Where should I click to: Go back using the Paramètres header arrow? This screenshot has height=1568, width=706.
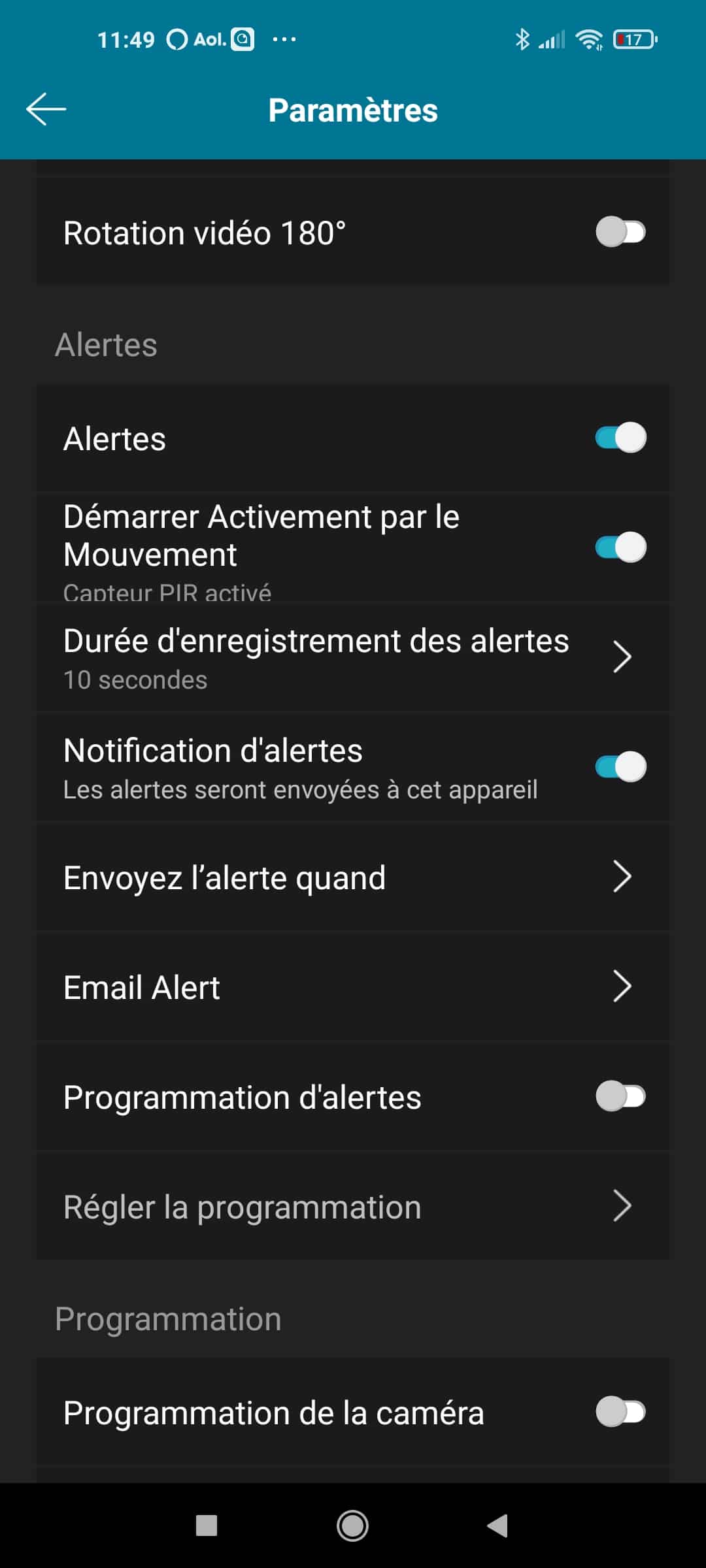(46, 109)
